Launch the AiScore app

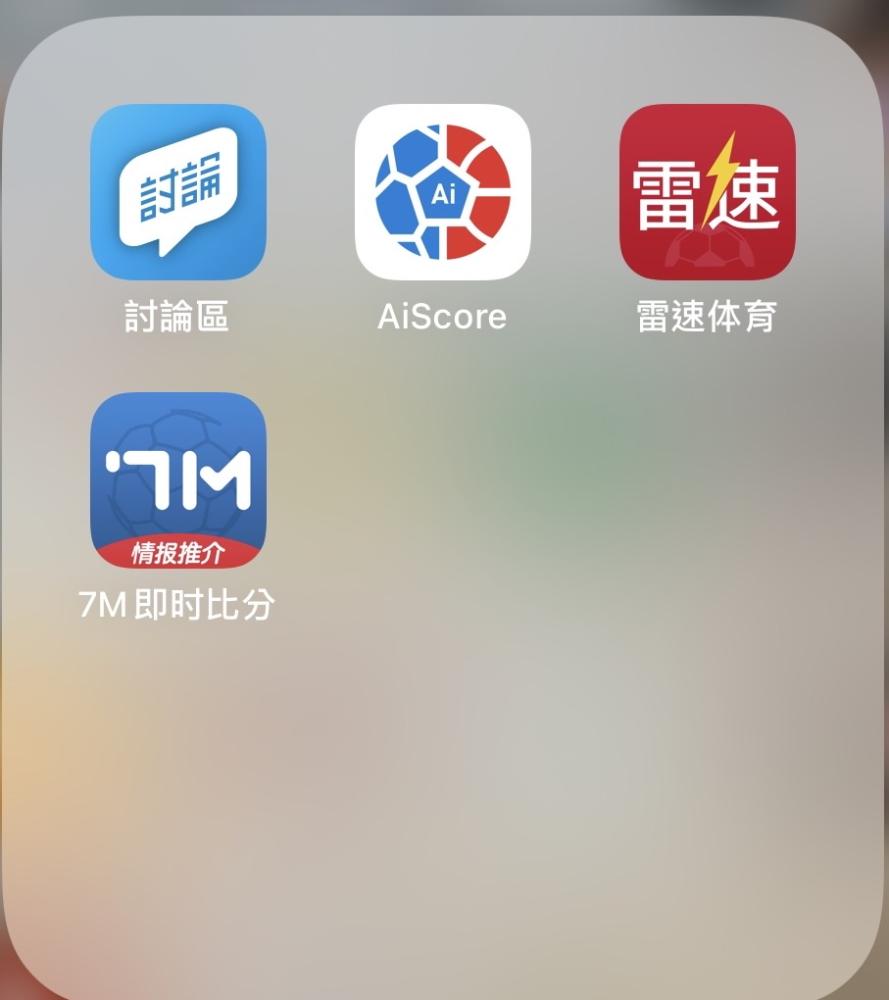tap(443, 192)
